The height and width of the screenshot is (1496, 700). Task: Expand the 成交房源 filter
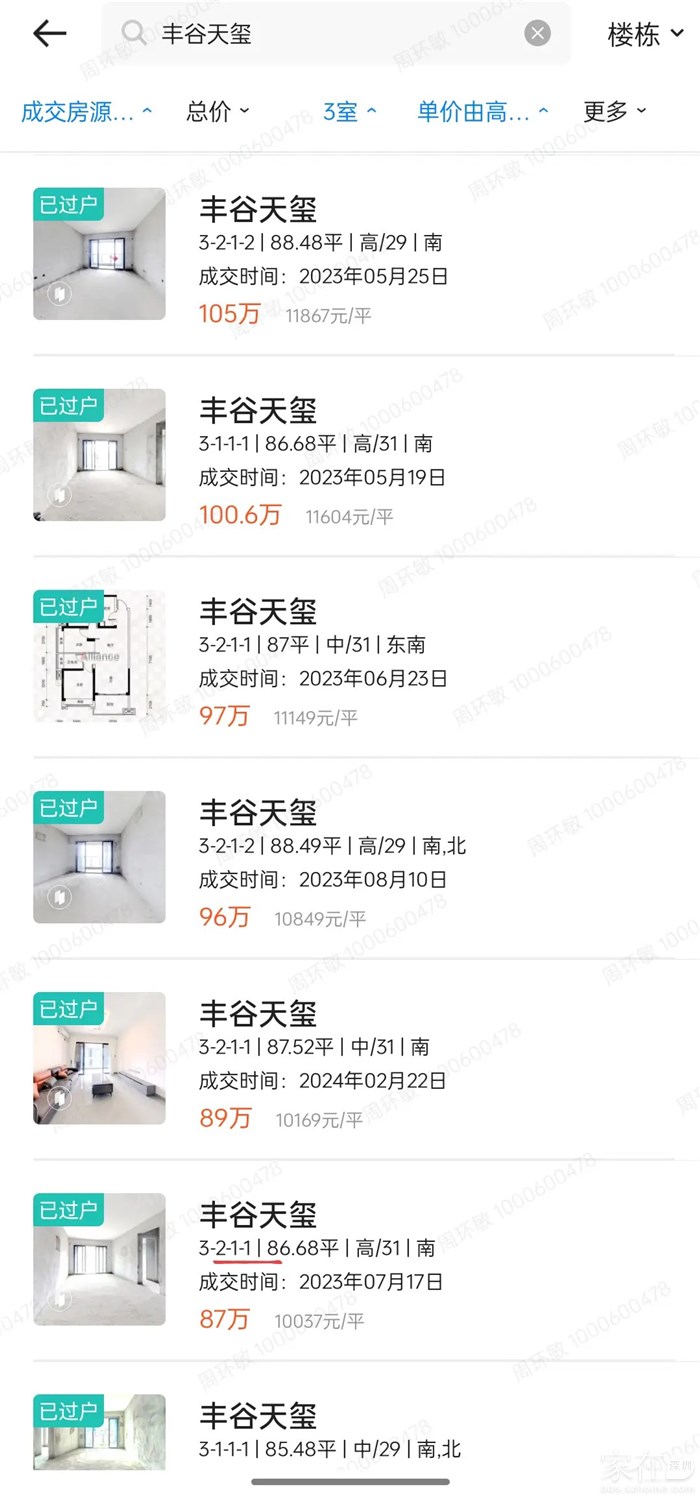[87, 112]
